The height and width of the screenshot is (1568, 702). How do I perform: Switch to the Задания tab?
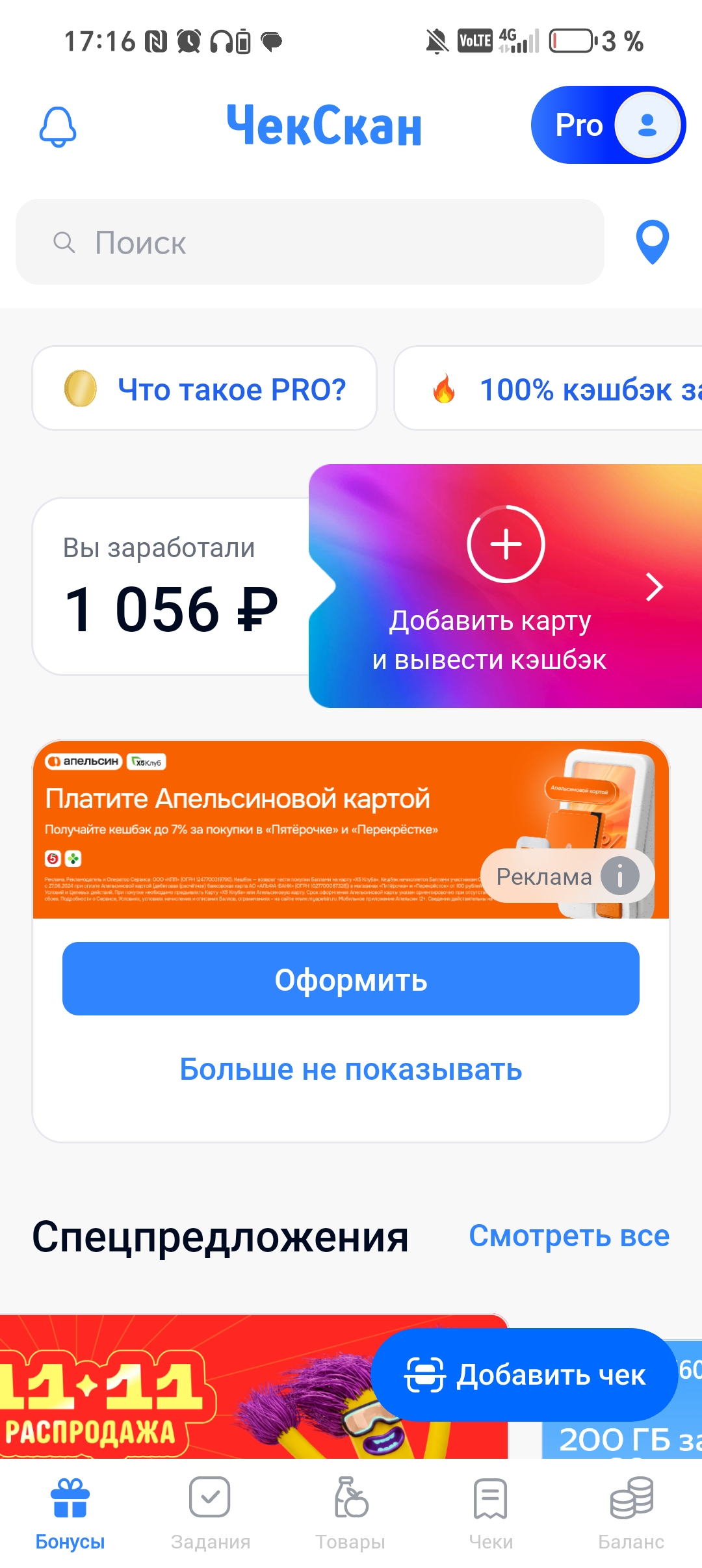pos(210,1511)
